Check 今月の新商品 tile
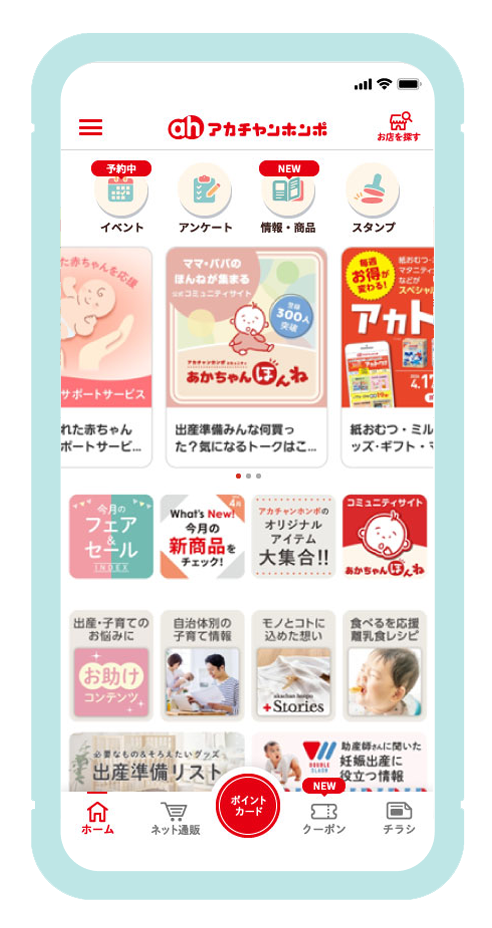The width and height of the screenshot is (492, 928). (202, 536)
